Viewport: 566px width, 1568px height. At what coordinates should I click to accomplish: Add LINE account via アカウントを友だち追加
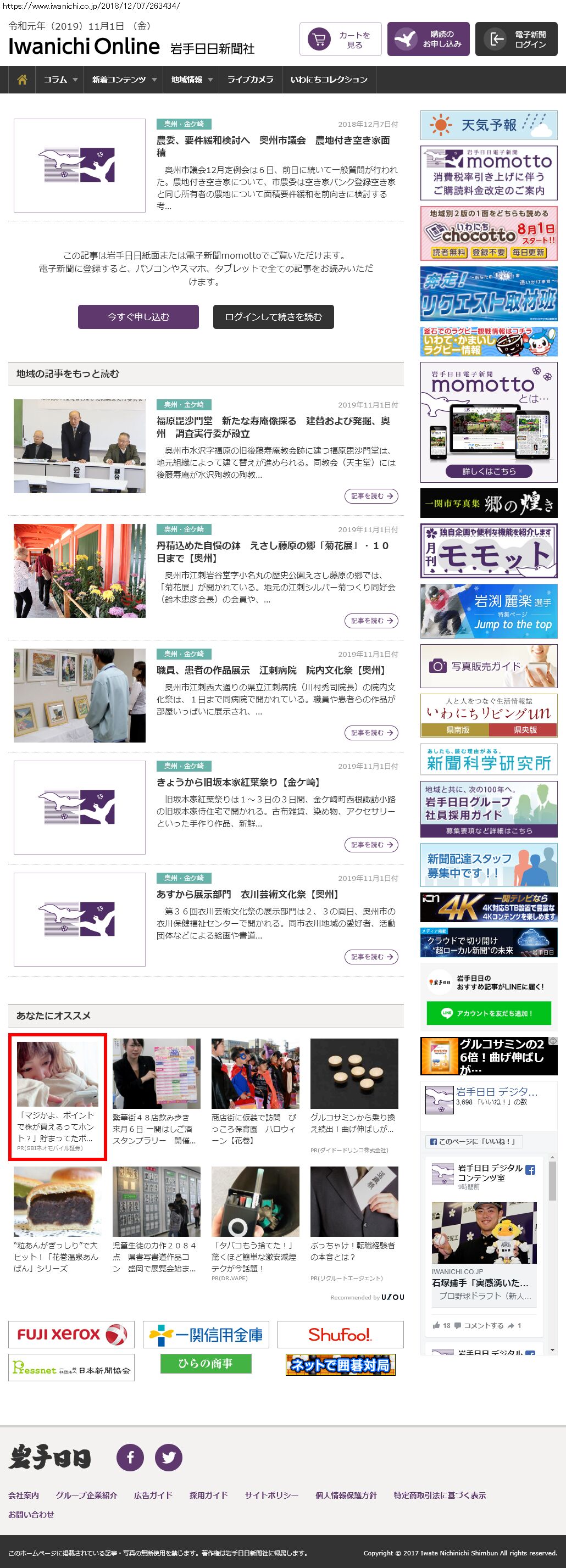[x=489, y=1013]
